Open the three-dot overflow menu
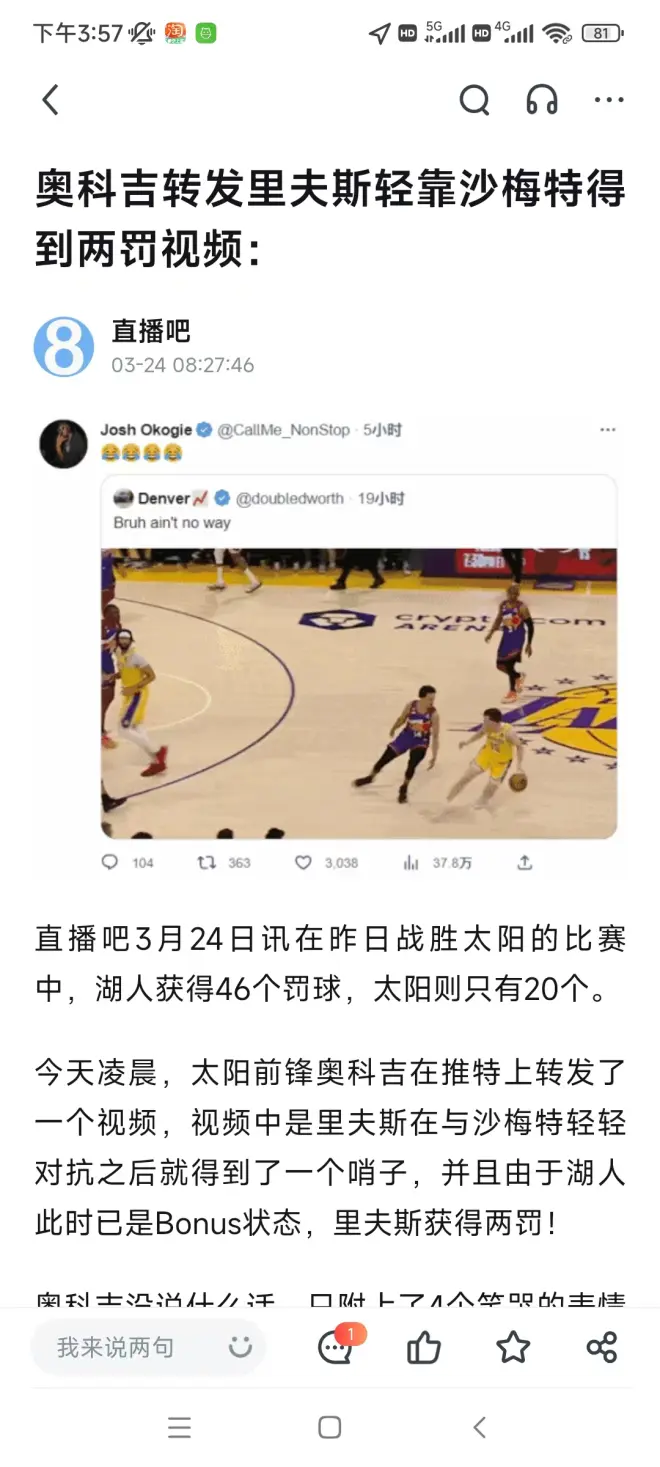The width and height of the screenshot is (660, 1467). click(609, 100)
